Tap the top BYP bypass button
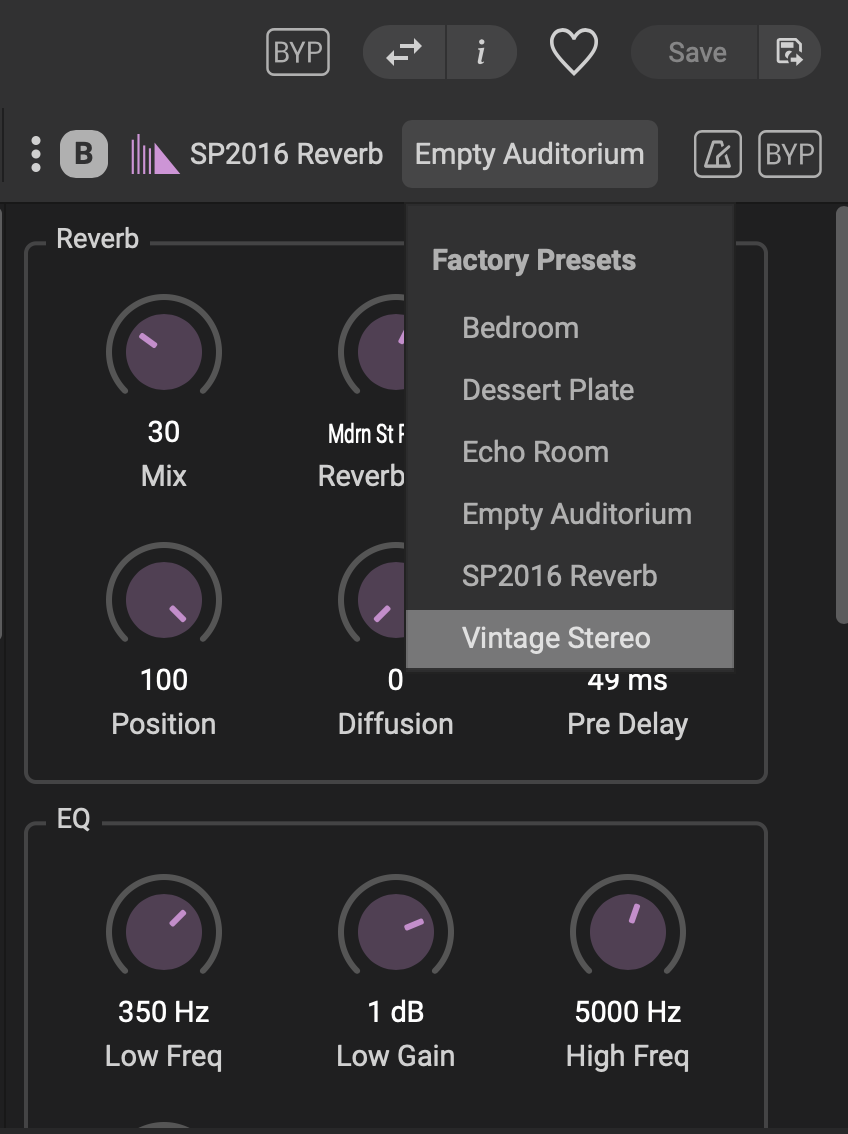Image resolution: width=848 pixels, height=1134 pixels. [298, 52]
